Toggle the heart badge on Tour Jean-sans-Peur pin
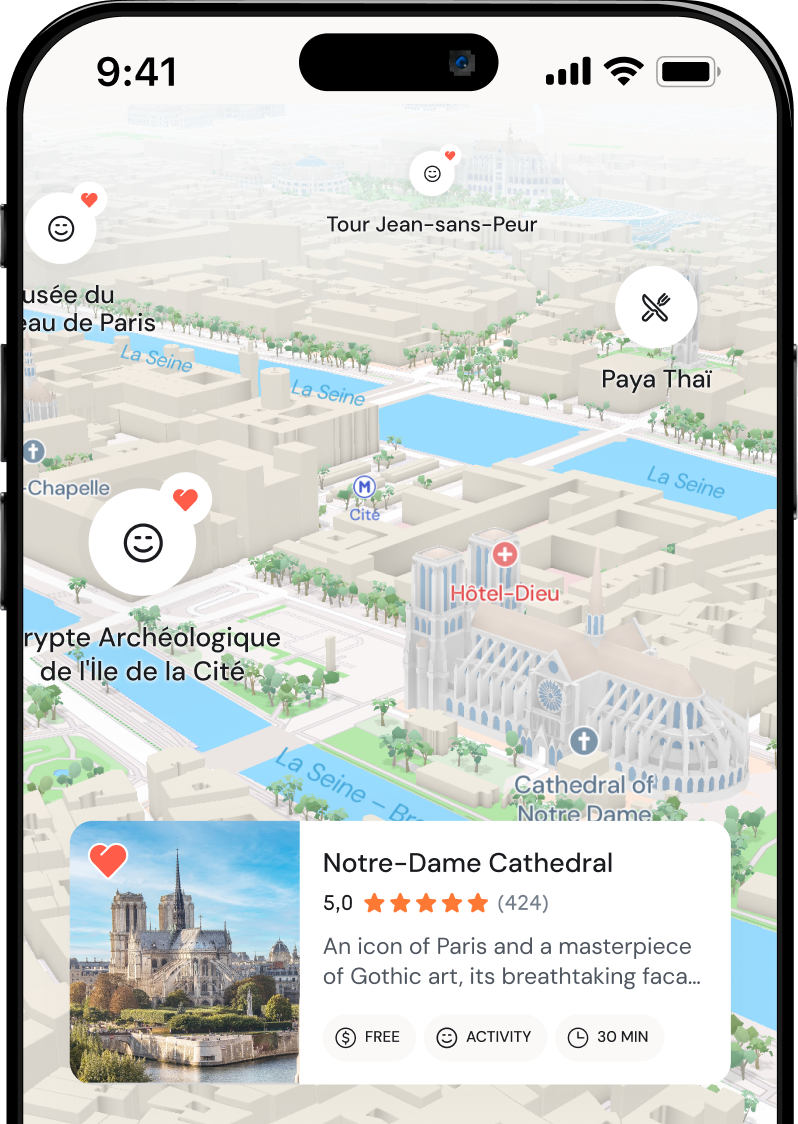The image size is (798, 1124). [448, 156]
